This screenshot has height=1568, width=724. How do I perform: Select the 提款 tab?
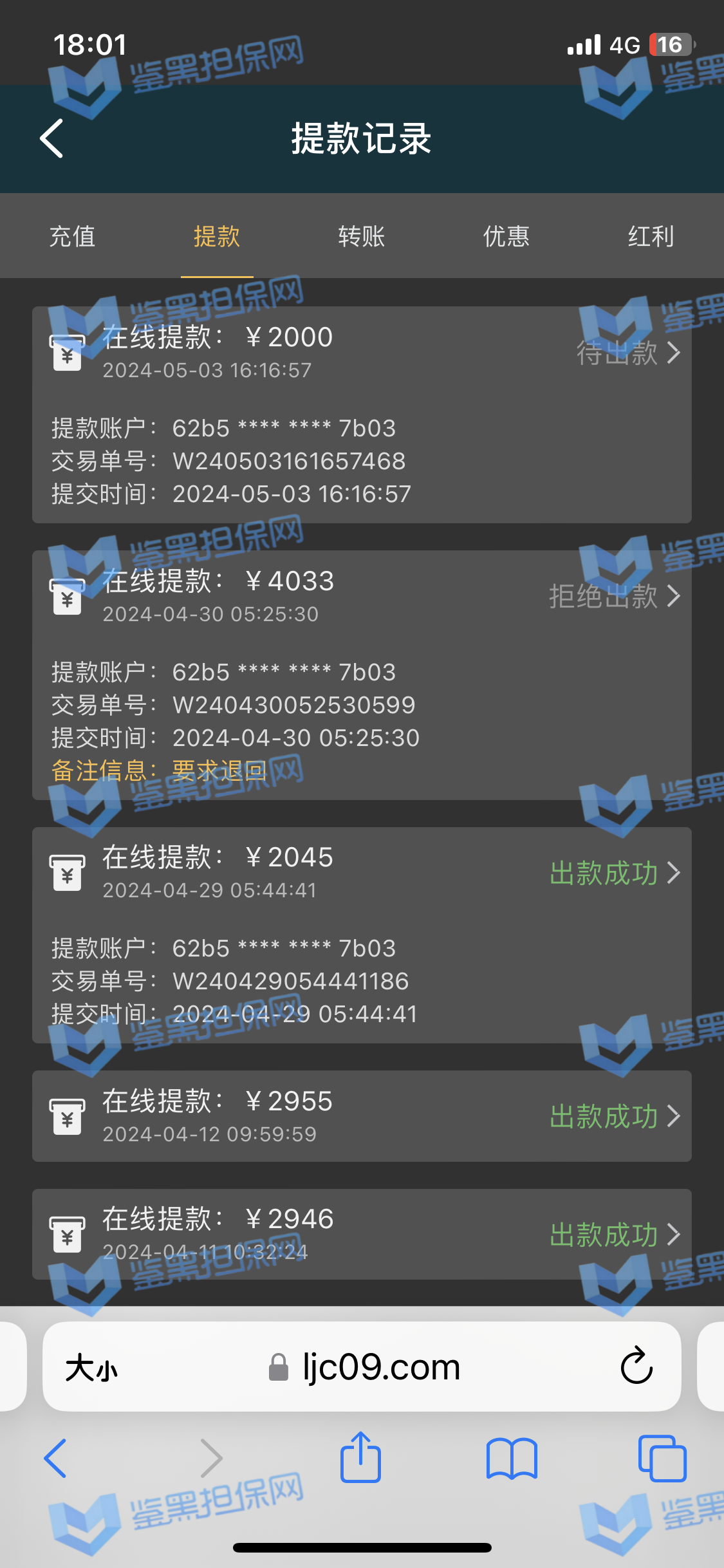point(217,236)
